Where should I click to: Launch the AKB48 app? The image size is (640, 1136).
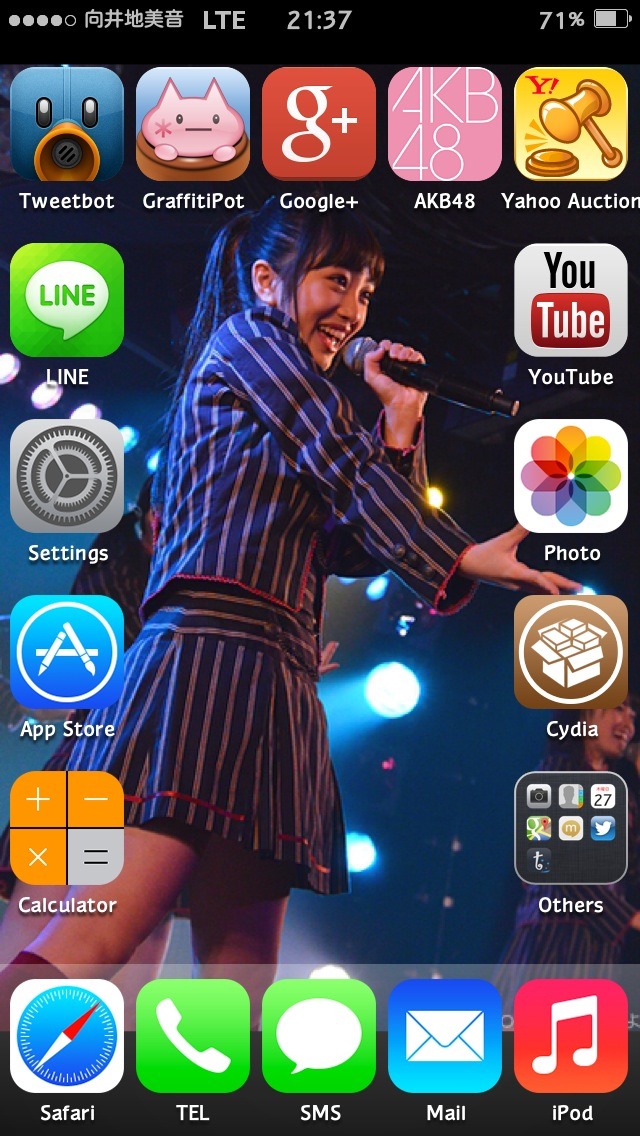pos(445,124)
